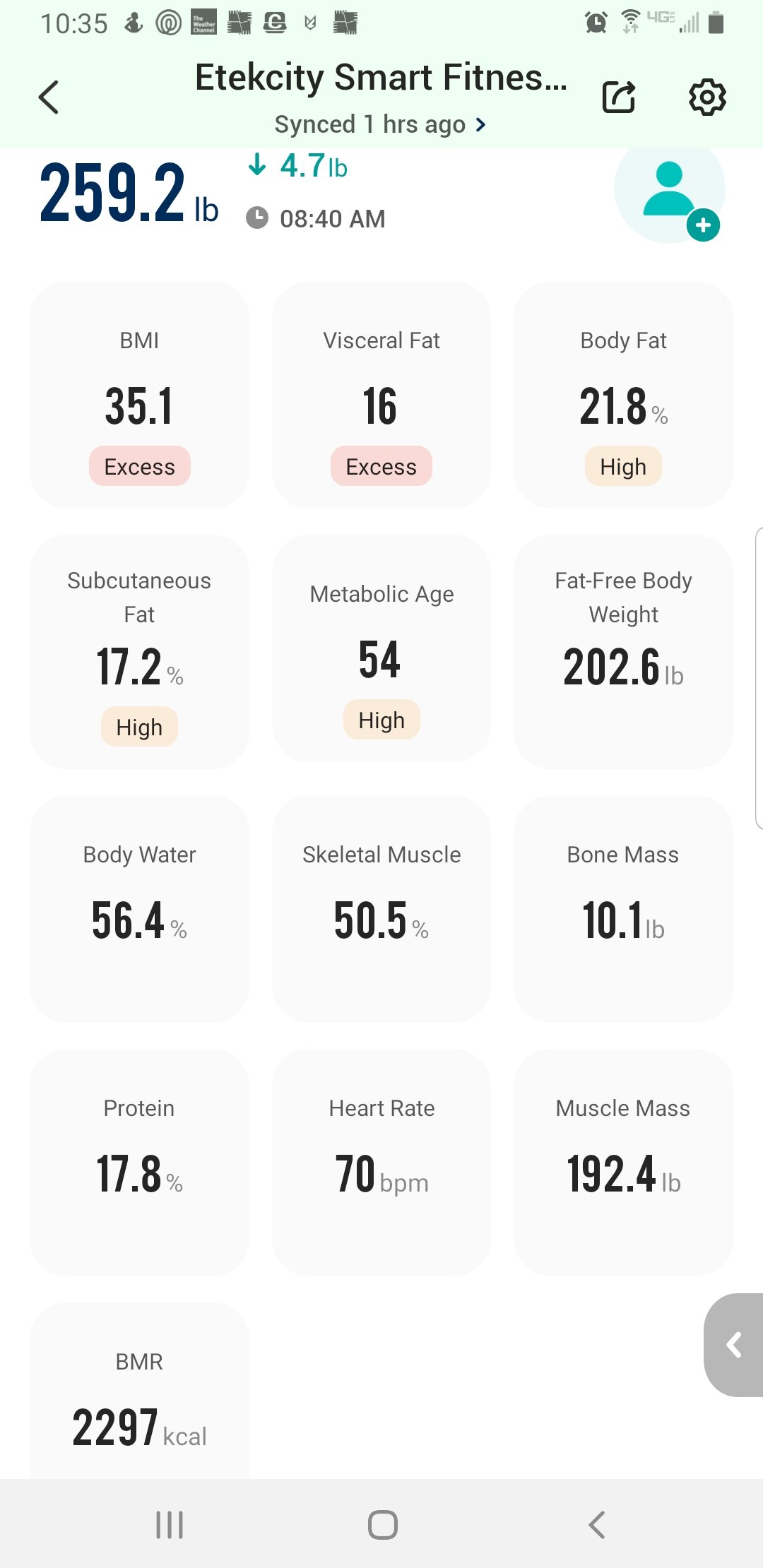Share the scale measurement results
763x1568 pixels.
pos(619,97)
